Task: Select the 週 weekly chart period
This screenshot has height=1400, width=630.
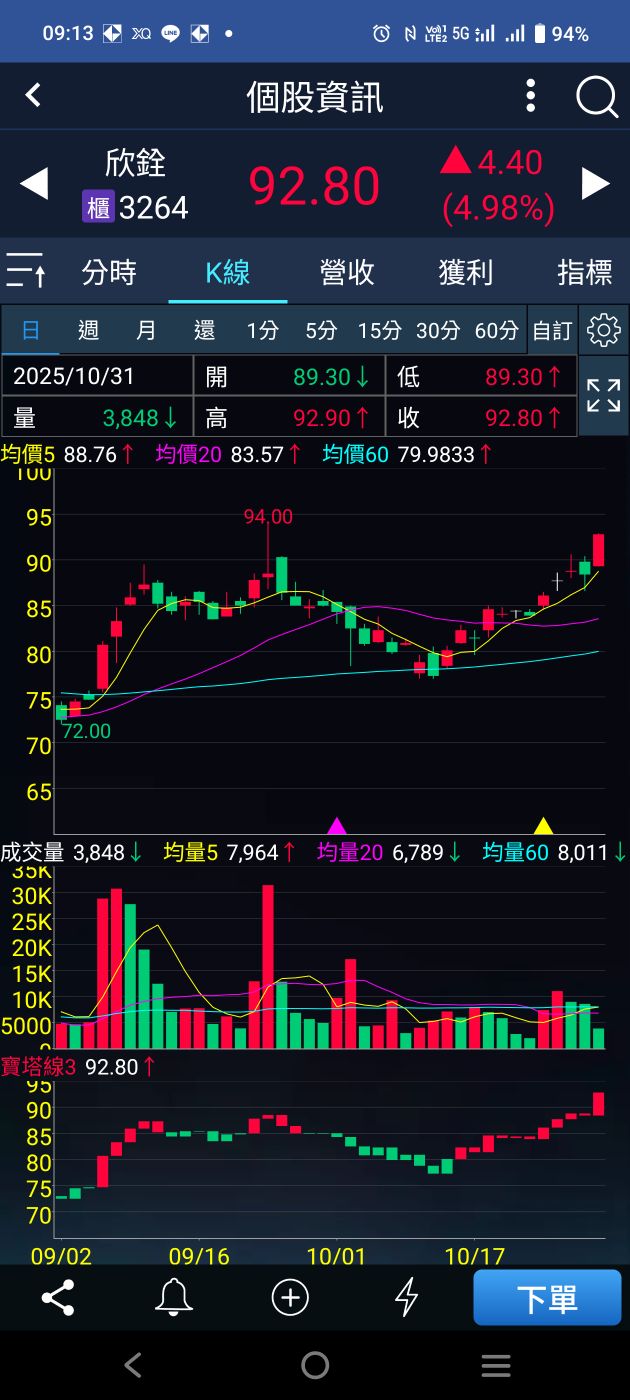Action: tap(88, 331)
